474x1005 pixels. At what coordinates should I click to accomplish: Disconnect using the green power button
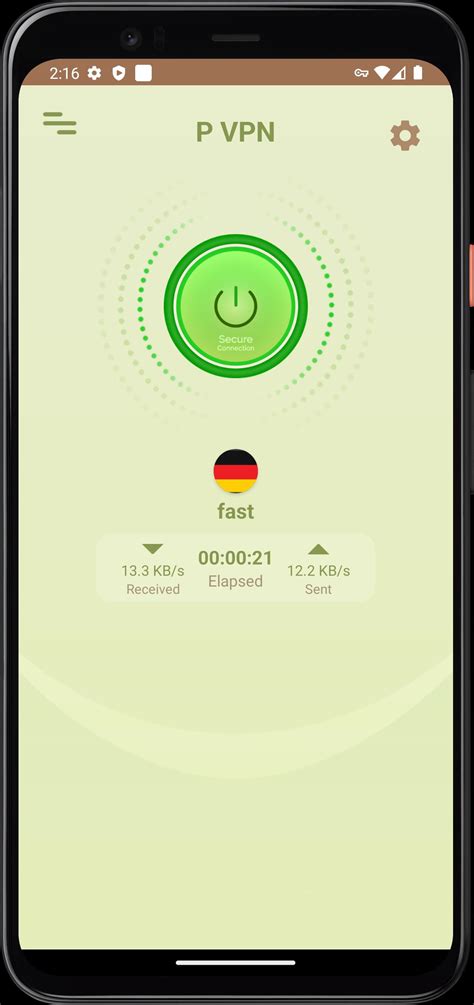[x=236, y=306]
